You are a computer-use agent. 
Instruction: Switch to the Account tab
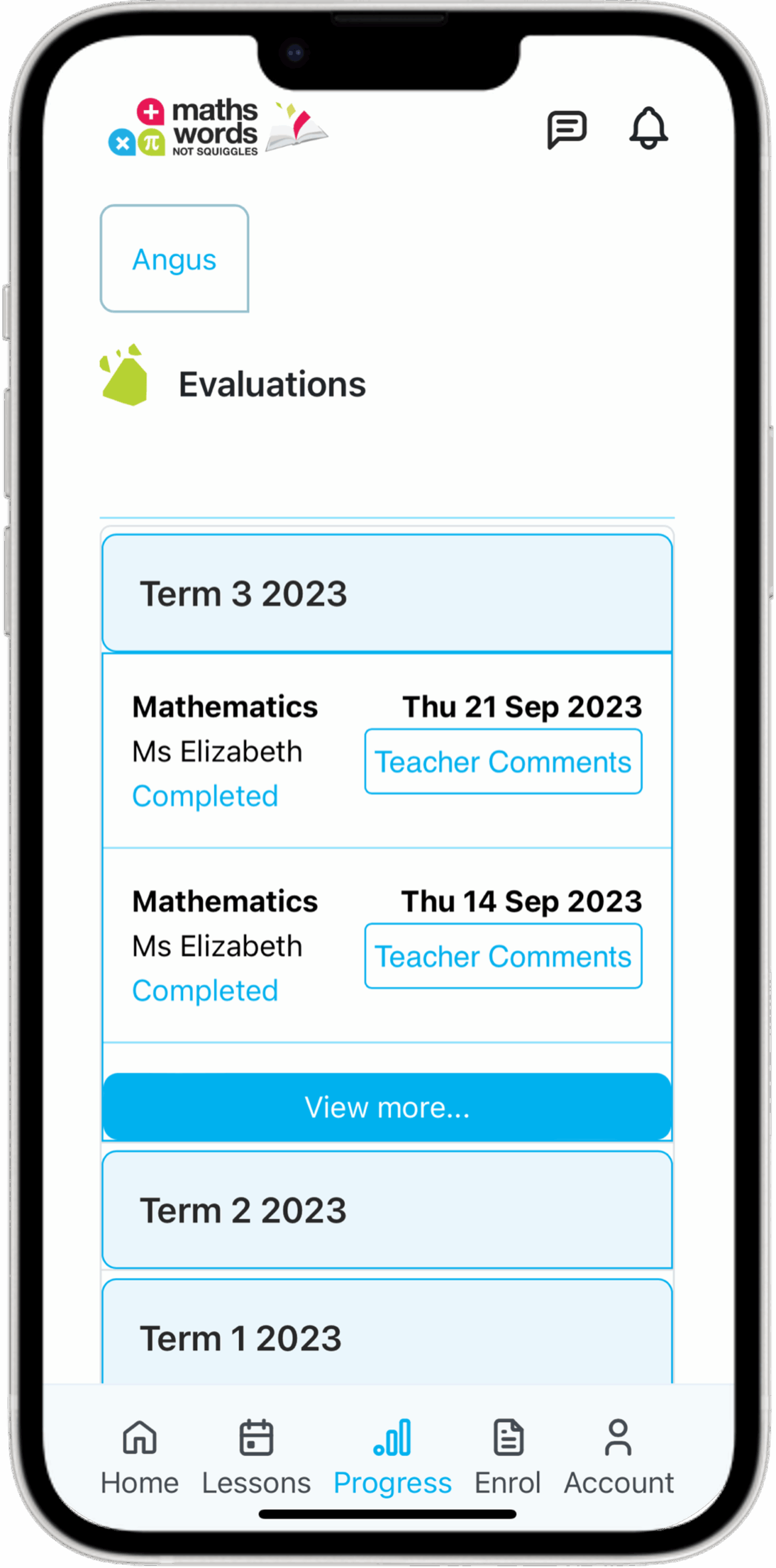(x=618, y=1457)
